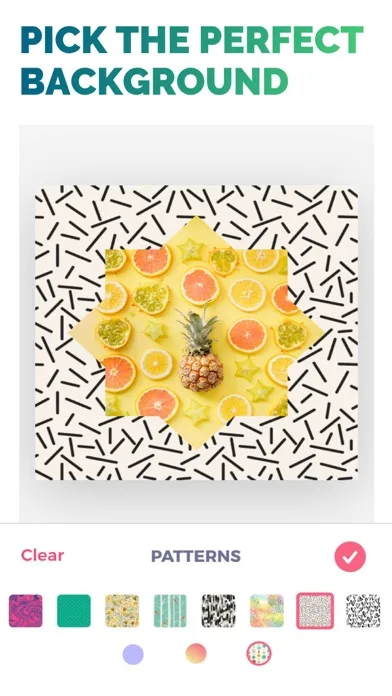Pick the black and white hearts pattern
The image size is (392, 696).
coord(363,611)
